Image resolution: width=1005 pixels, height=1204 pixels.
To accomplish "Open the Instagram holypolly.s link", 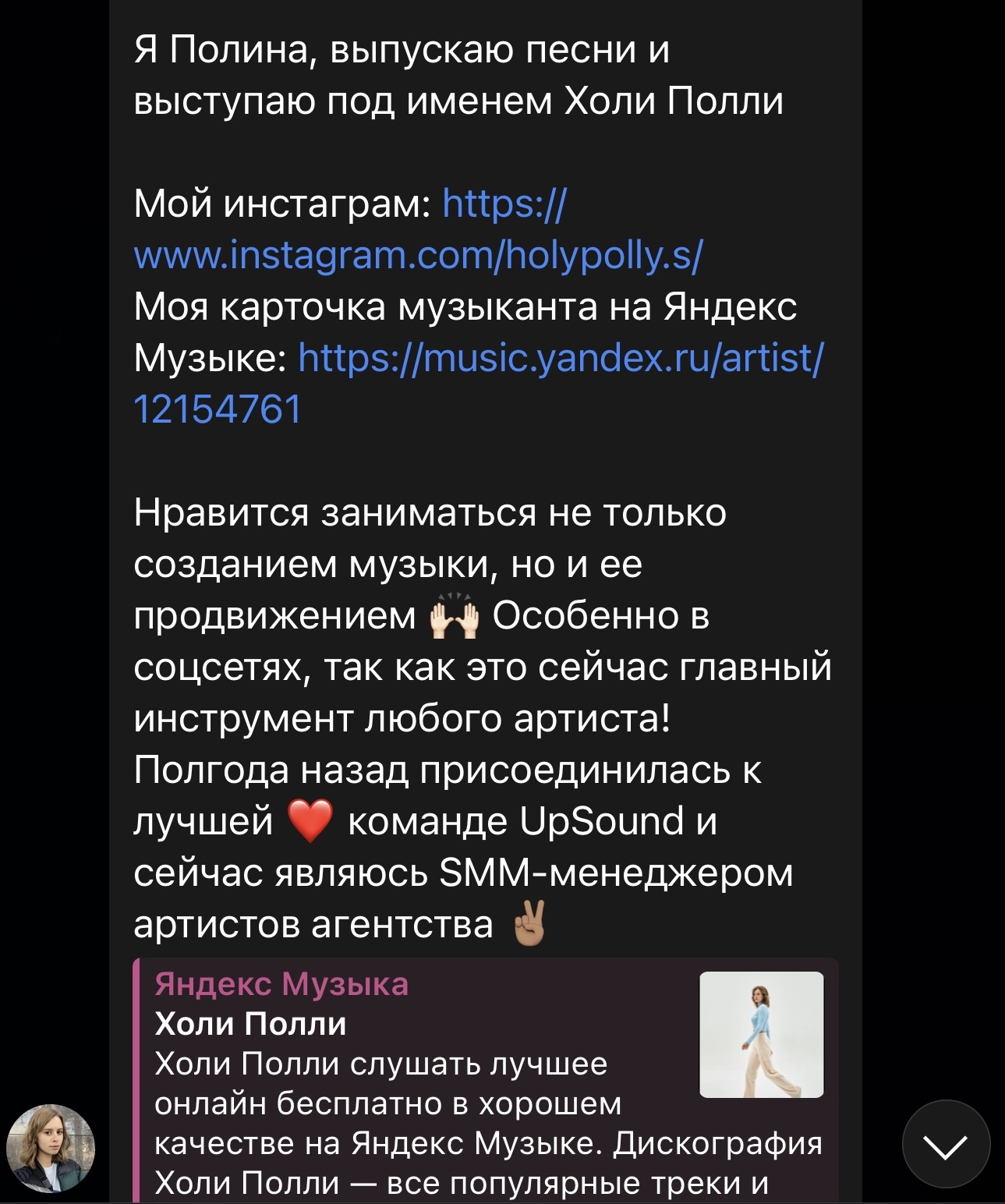I will (418, 255).
